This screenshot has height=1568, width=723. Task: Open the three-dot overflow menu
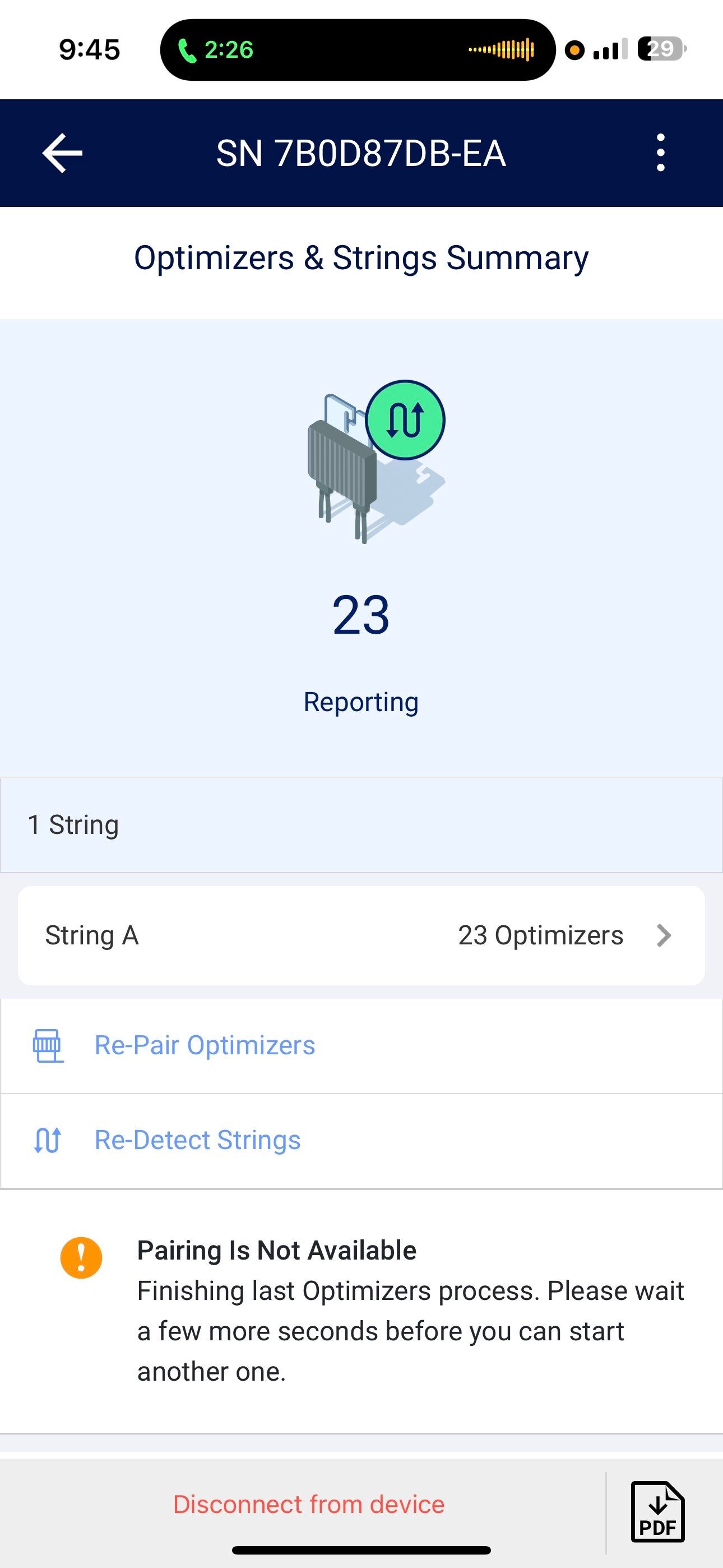tap(660, 153)
